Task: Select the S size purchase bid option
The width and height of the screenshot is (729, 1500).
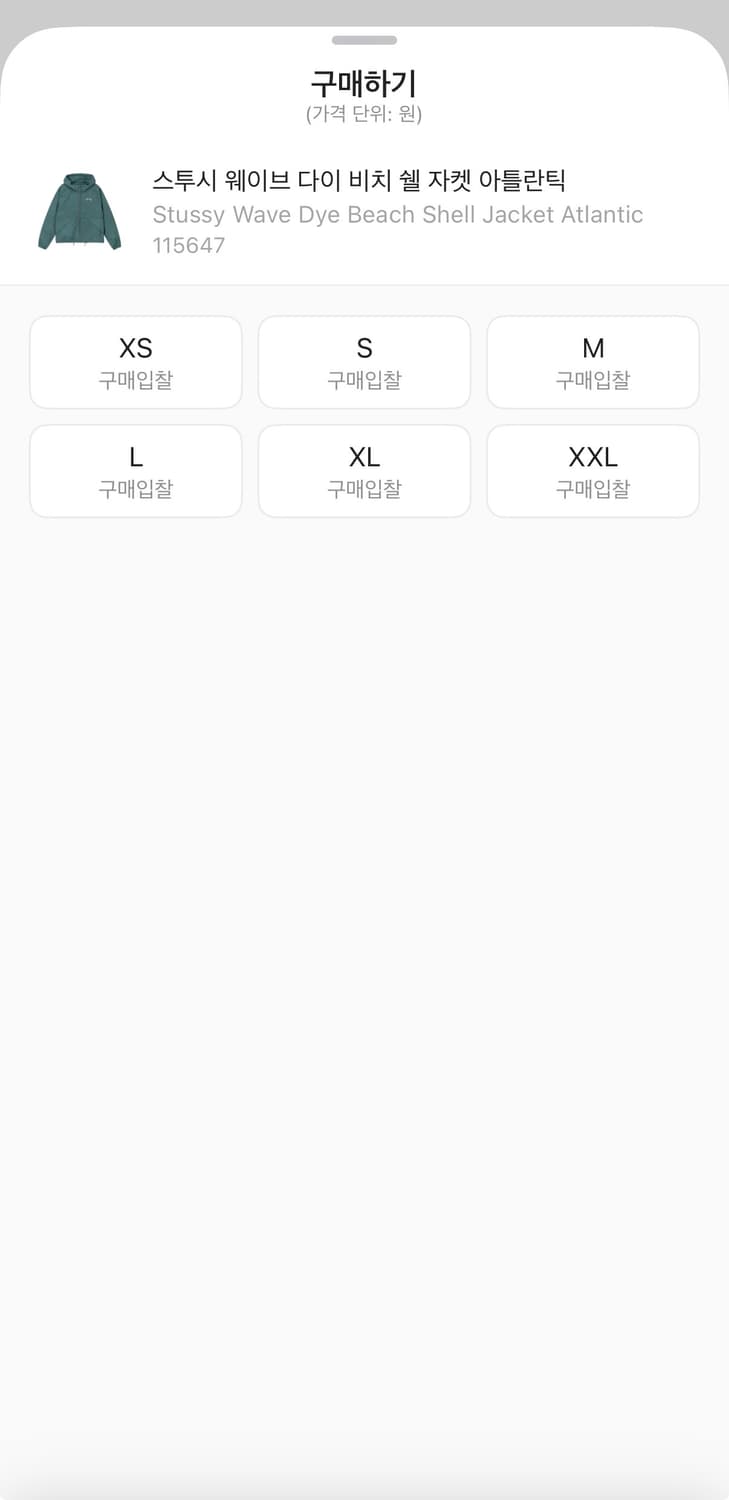Action: [x=364, y=362]
